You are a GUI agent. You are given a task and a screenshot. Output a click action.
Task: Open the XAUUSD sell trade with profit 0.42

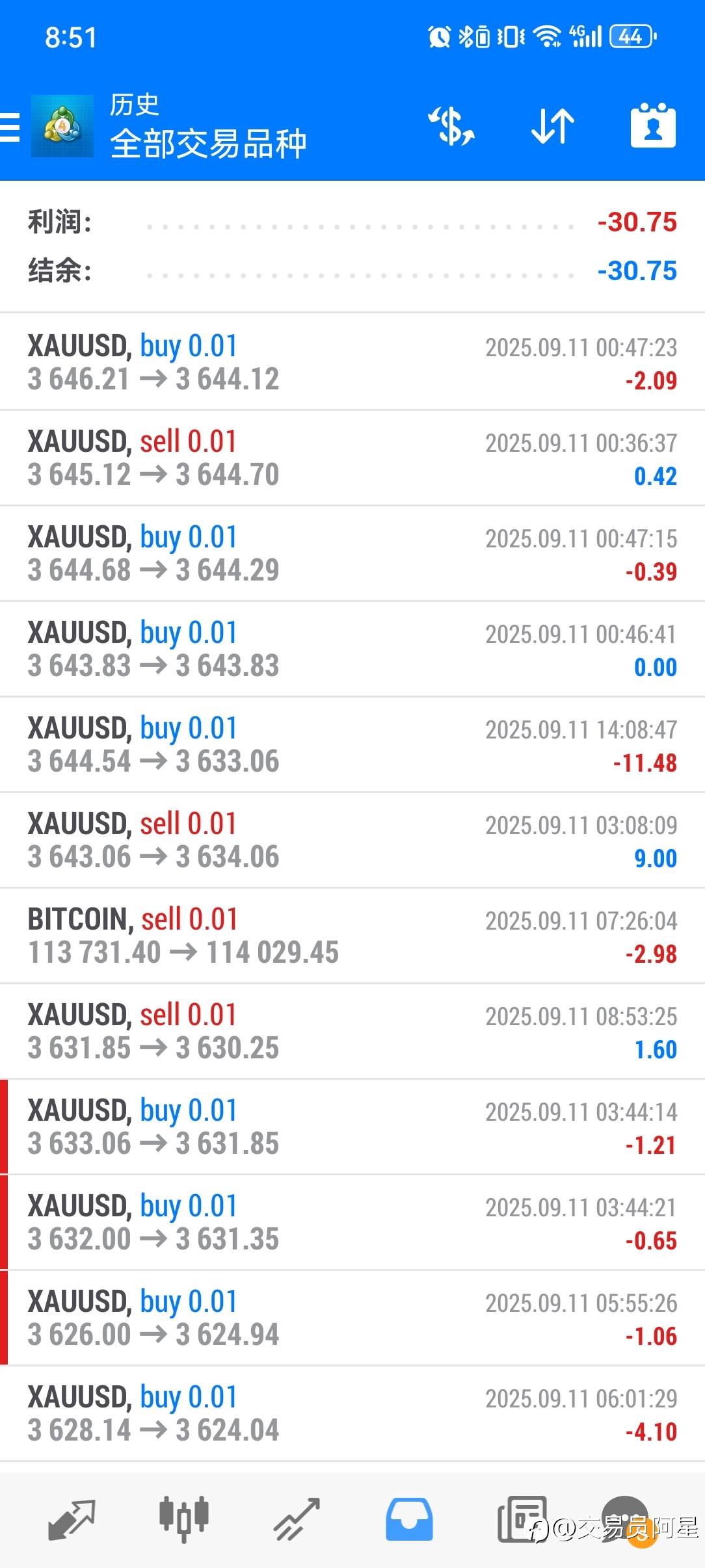pyautogui.click(x=352, y=458)
